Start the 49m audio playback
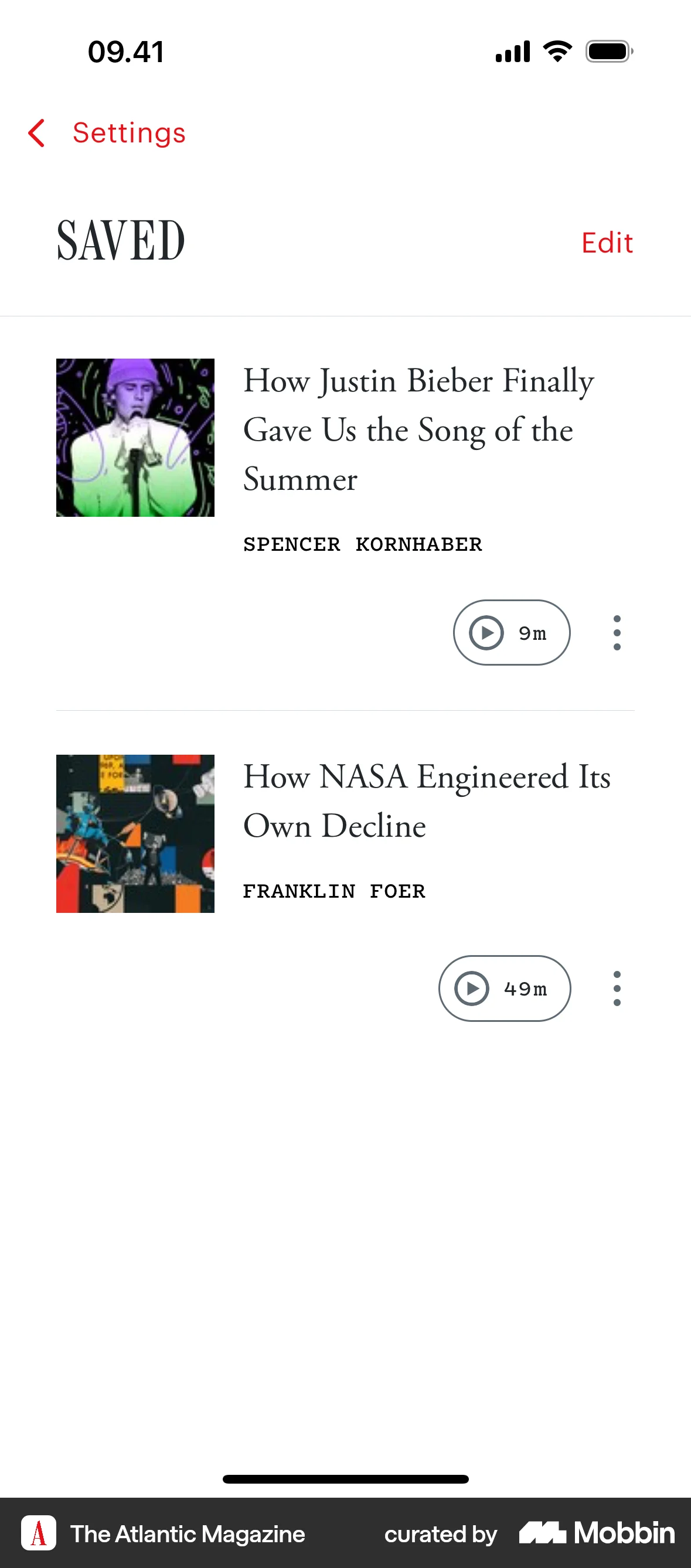Viewport: 691px width, 1568px height. point(505,988)
